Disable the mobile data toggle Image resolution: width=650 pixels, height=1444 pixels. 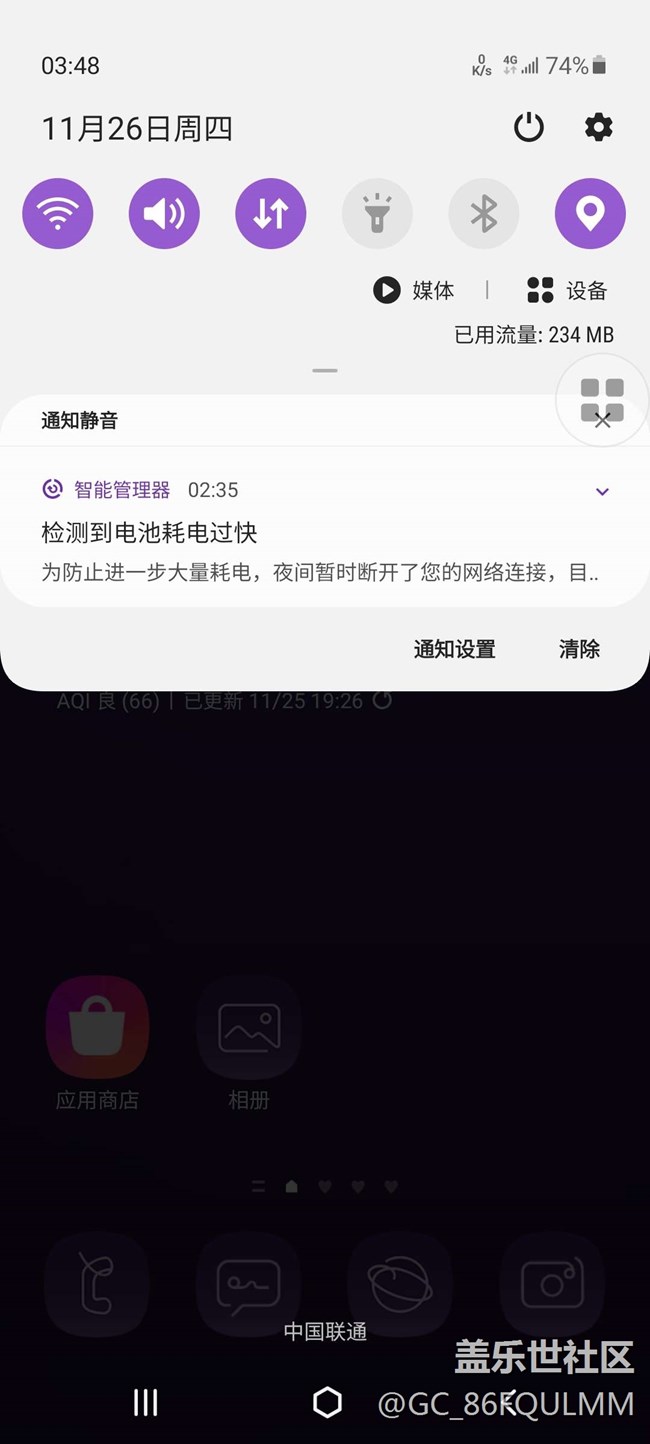point(271,213)
